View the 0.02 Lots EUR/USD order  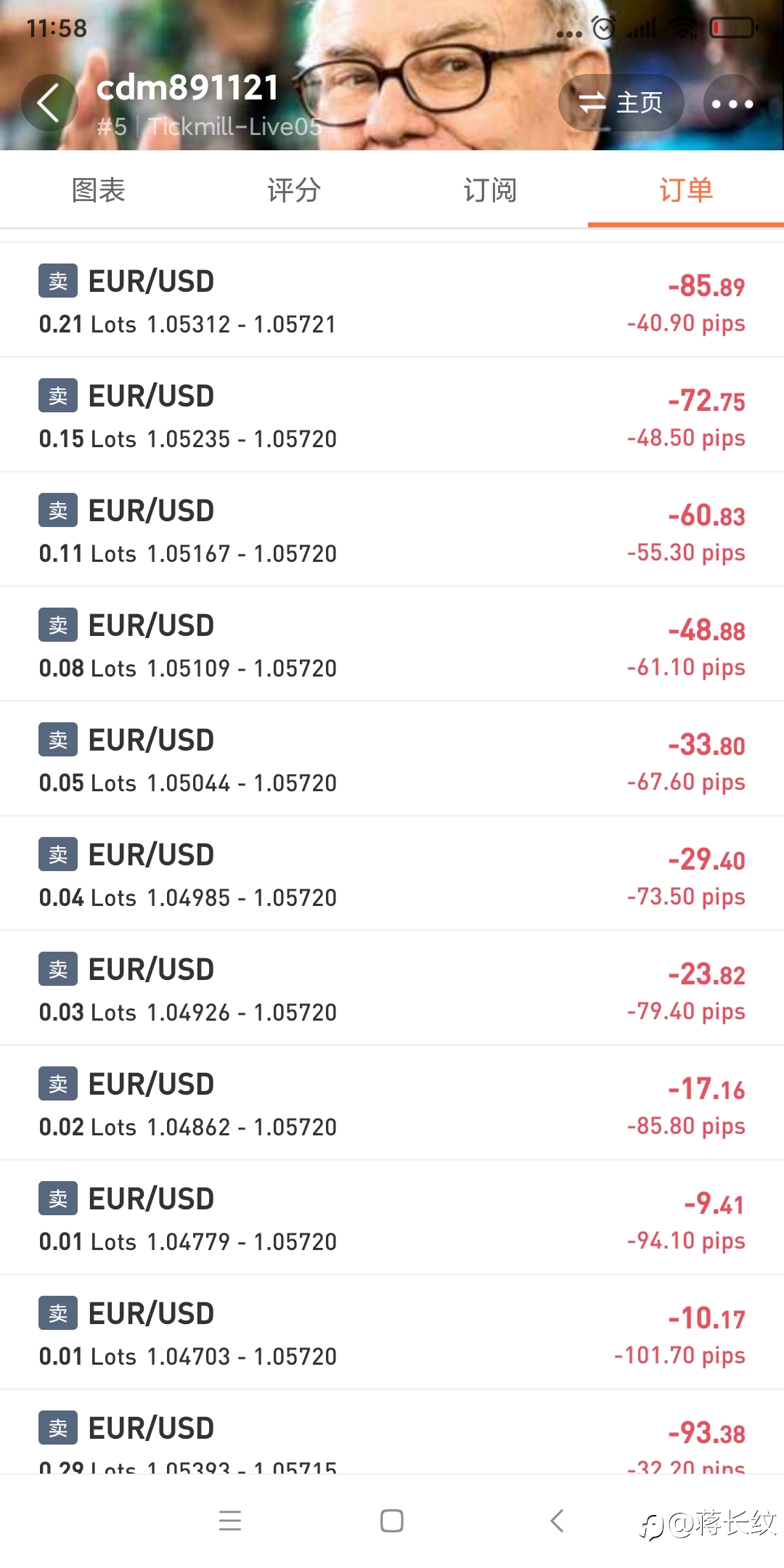pyautogui.click(x=392, y=1103)
